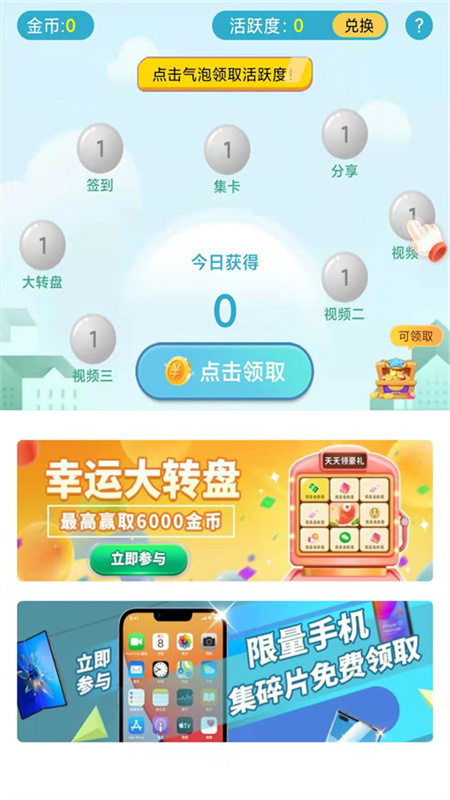Collect the 签到 bubble
The width and height of the screenshot is (450, 800).
tap(100, 148)
